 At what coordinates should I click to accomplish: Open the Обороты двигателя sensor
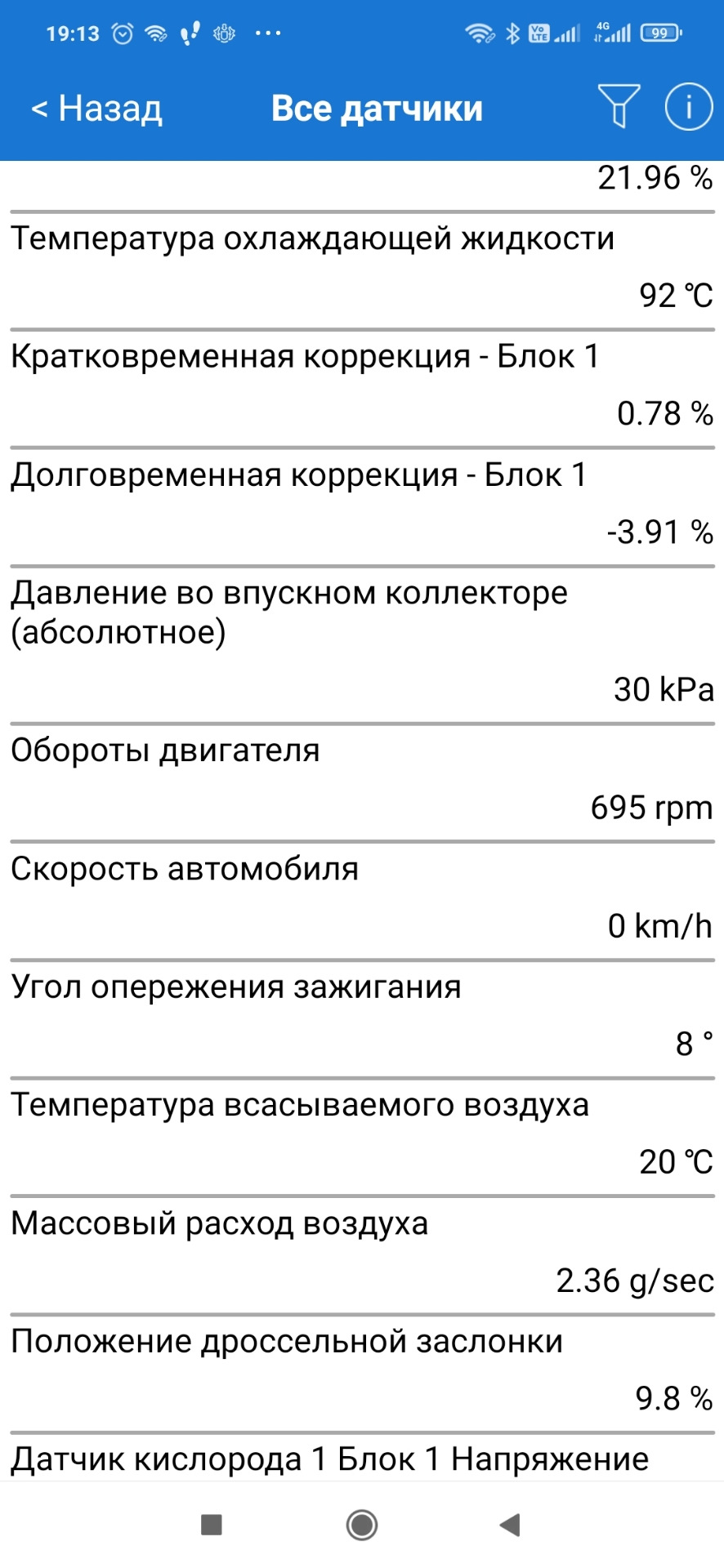pos(361,780)
